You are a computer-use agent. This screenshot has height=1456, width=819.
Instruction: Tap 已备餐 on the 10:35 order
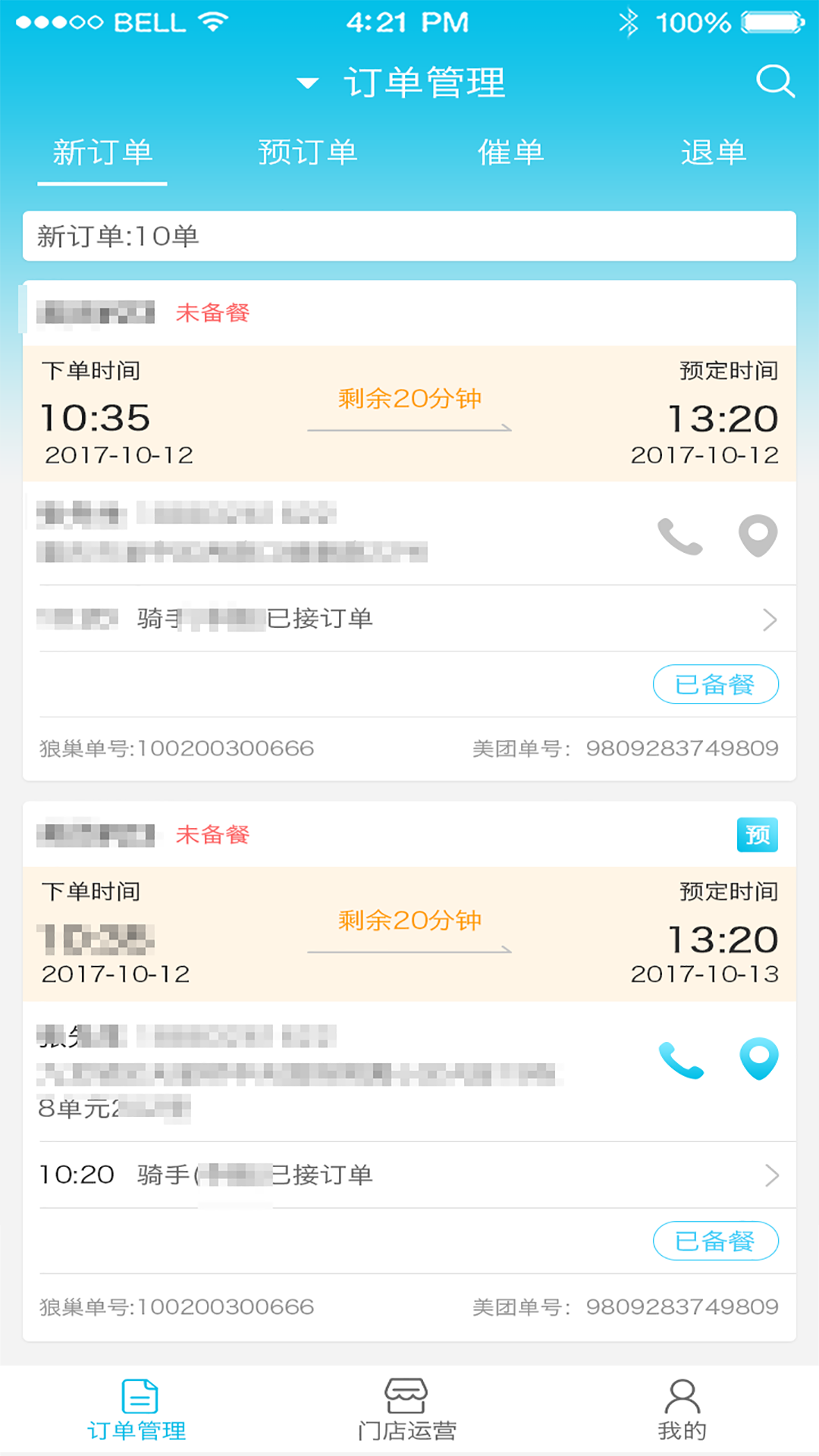(715, 684)
